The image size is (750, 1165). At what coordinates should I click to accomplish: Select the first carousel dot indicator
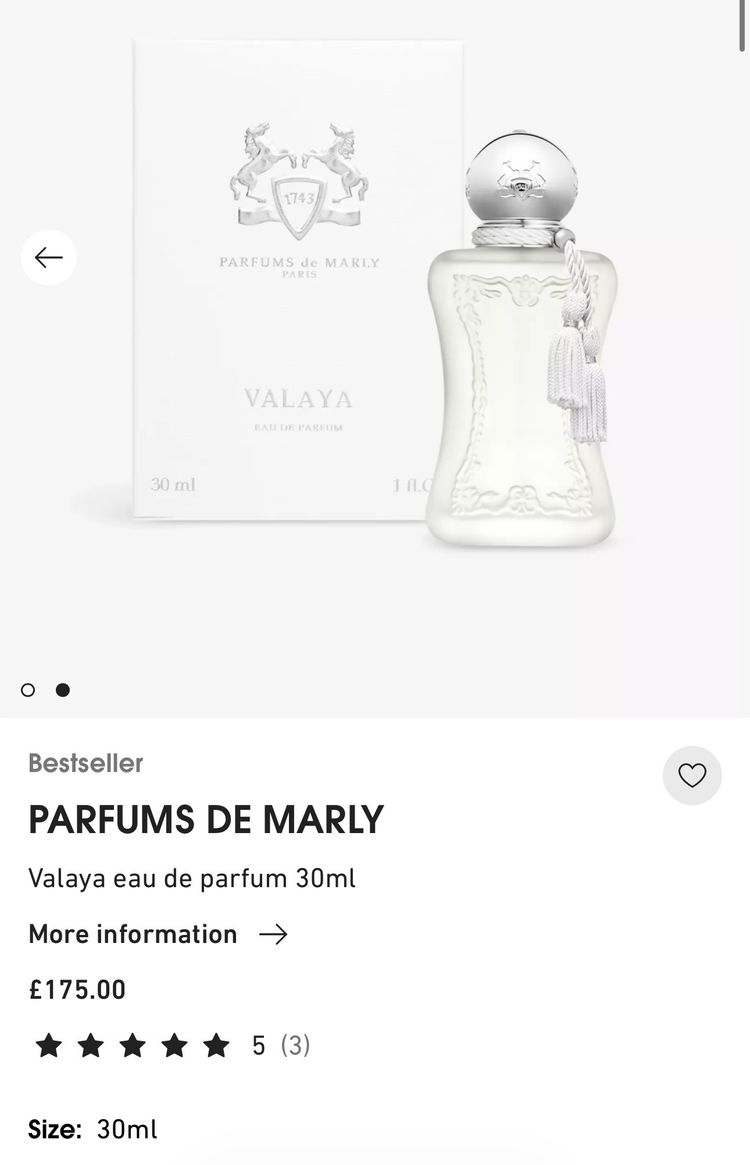(x=29, y=690)
